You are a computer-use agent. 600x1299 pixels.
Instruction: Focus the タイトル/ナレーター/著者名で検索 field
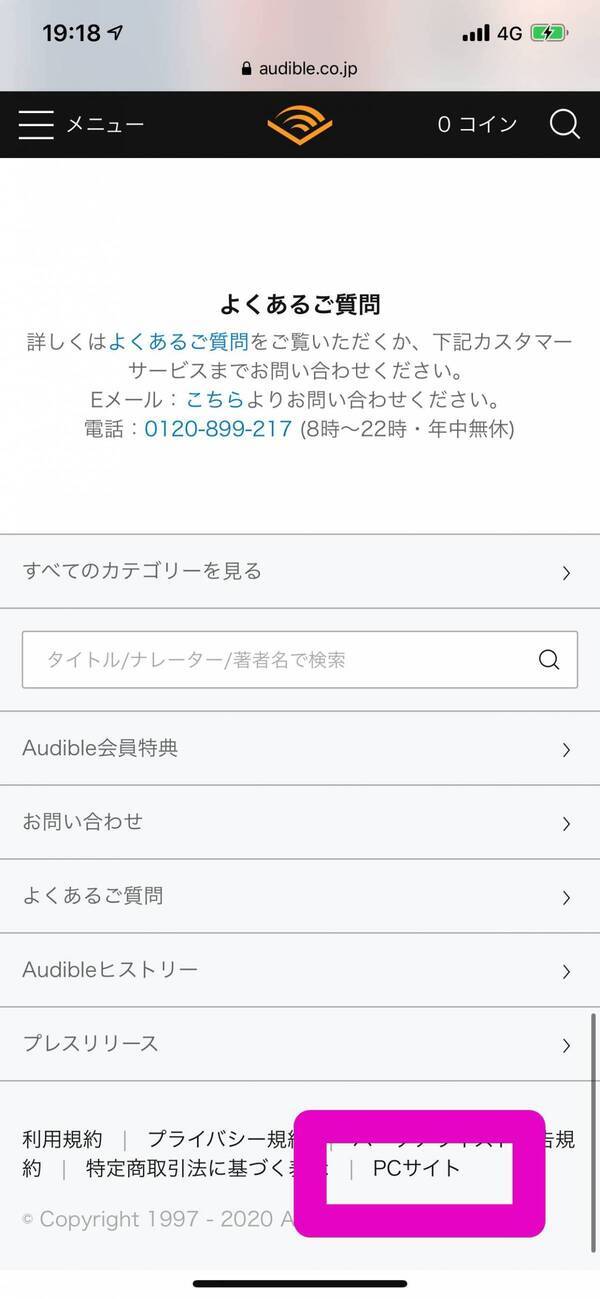(280, 660)
